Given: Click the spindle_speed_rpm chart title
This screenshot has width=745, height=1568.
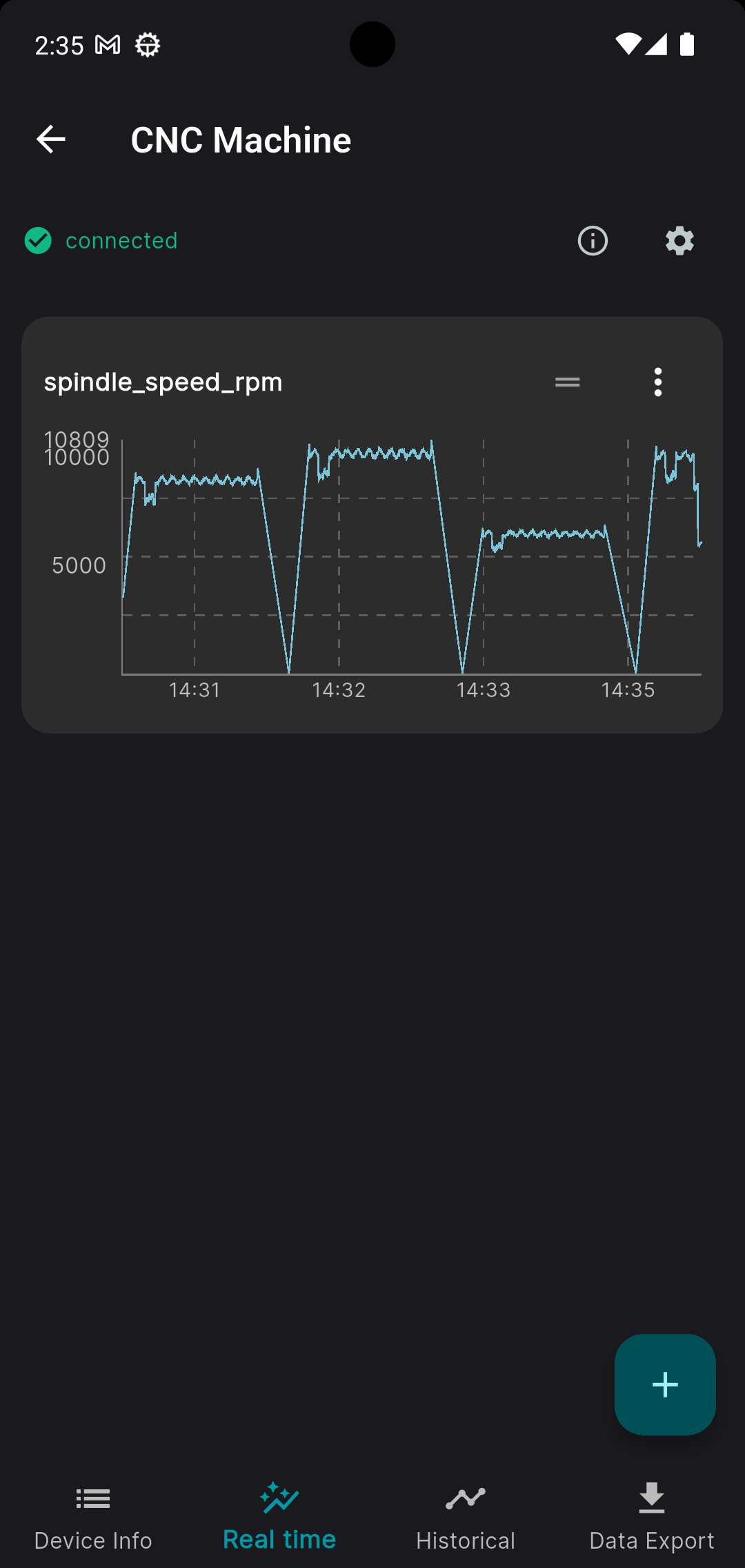Looking at the screenshot, I should pos(163,382).
